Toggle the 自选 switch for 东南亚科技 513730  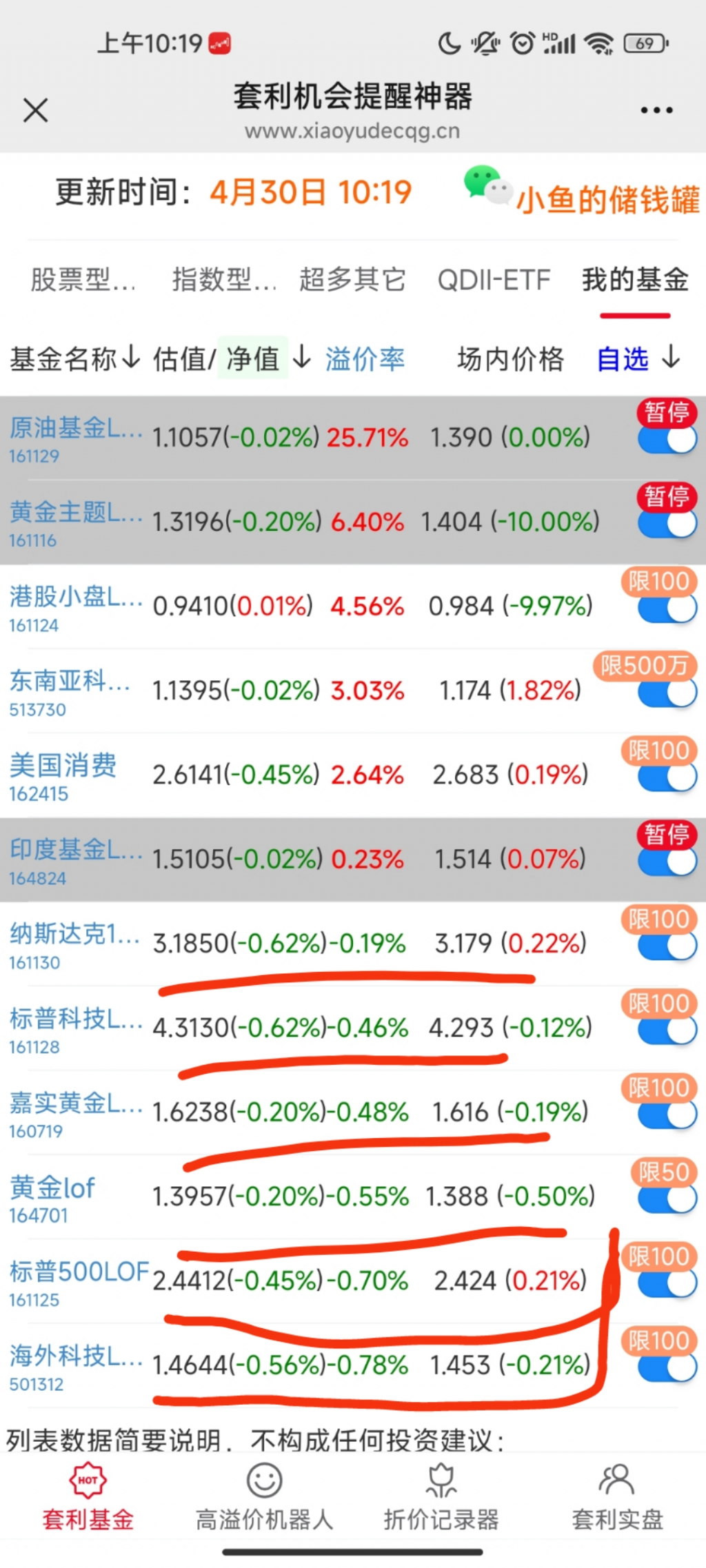point(667,693)
